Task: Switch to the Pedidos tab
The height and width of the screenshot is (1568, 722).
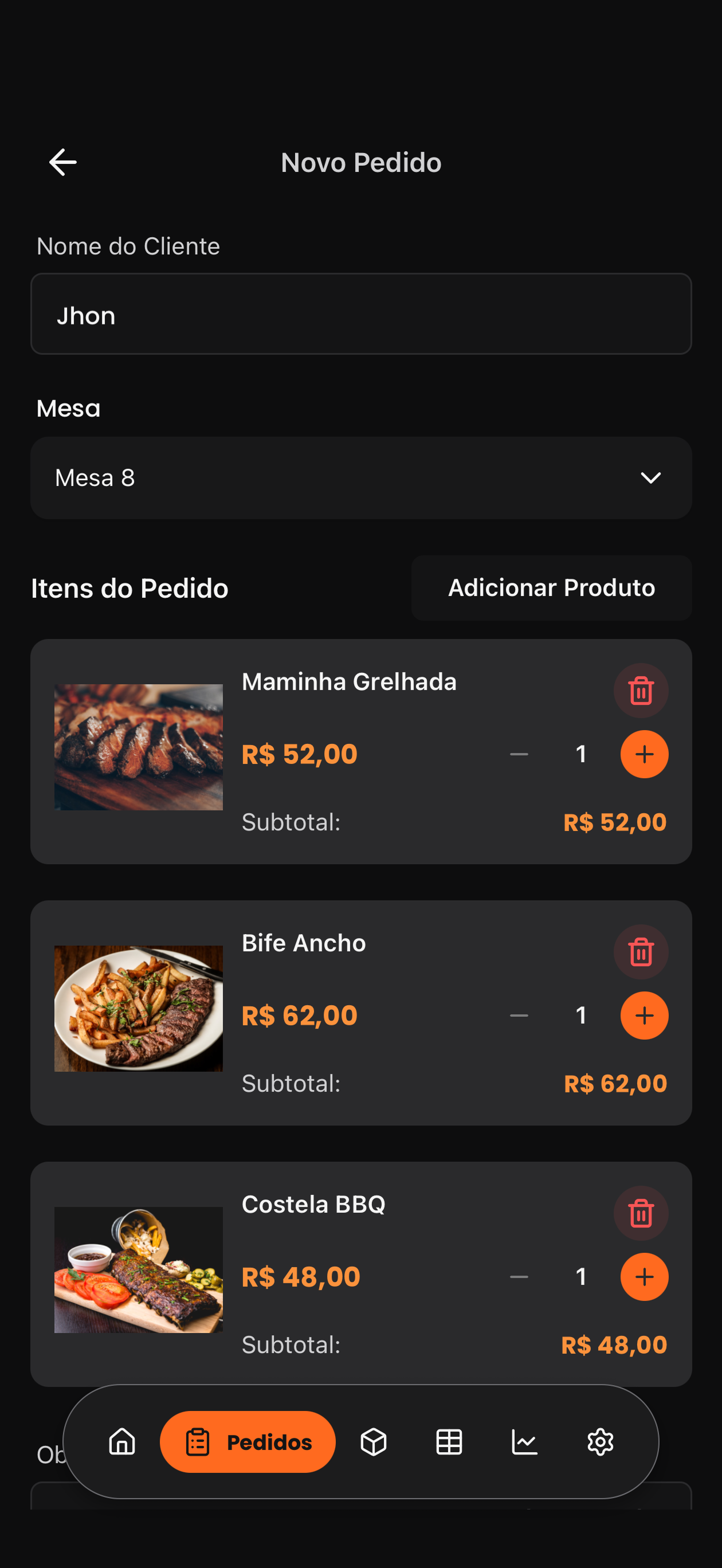Action: (x=247, y=1441)
